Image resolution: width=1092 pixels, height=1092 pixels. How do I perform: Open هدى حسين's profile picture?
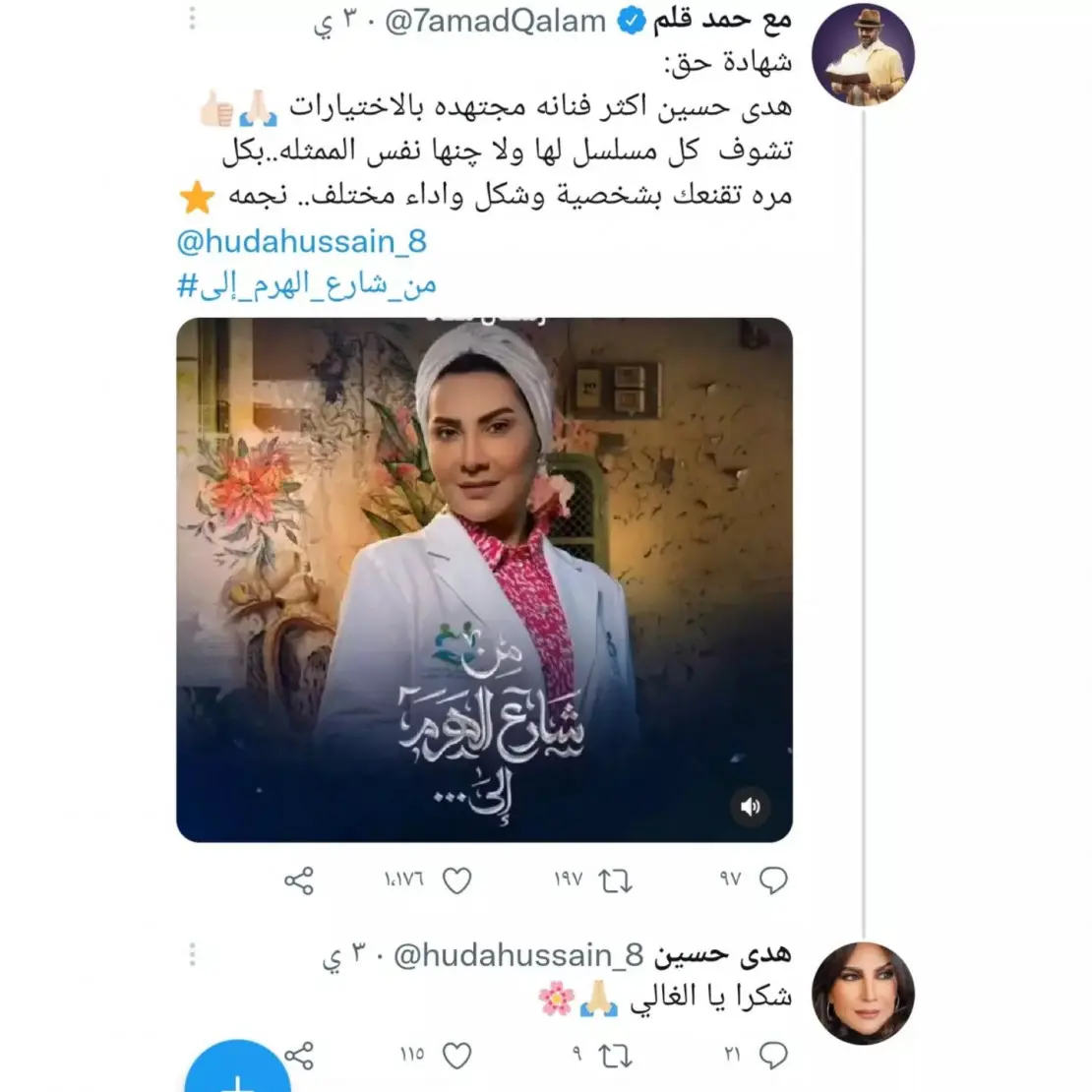pos(865,992)
